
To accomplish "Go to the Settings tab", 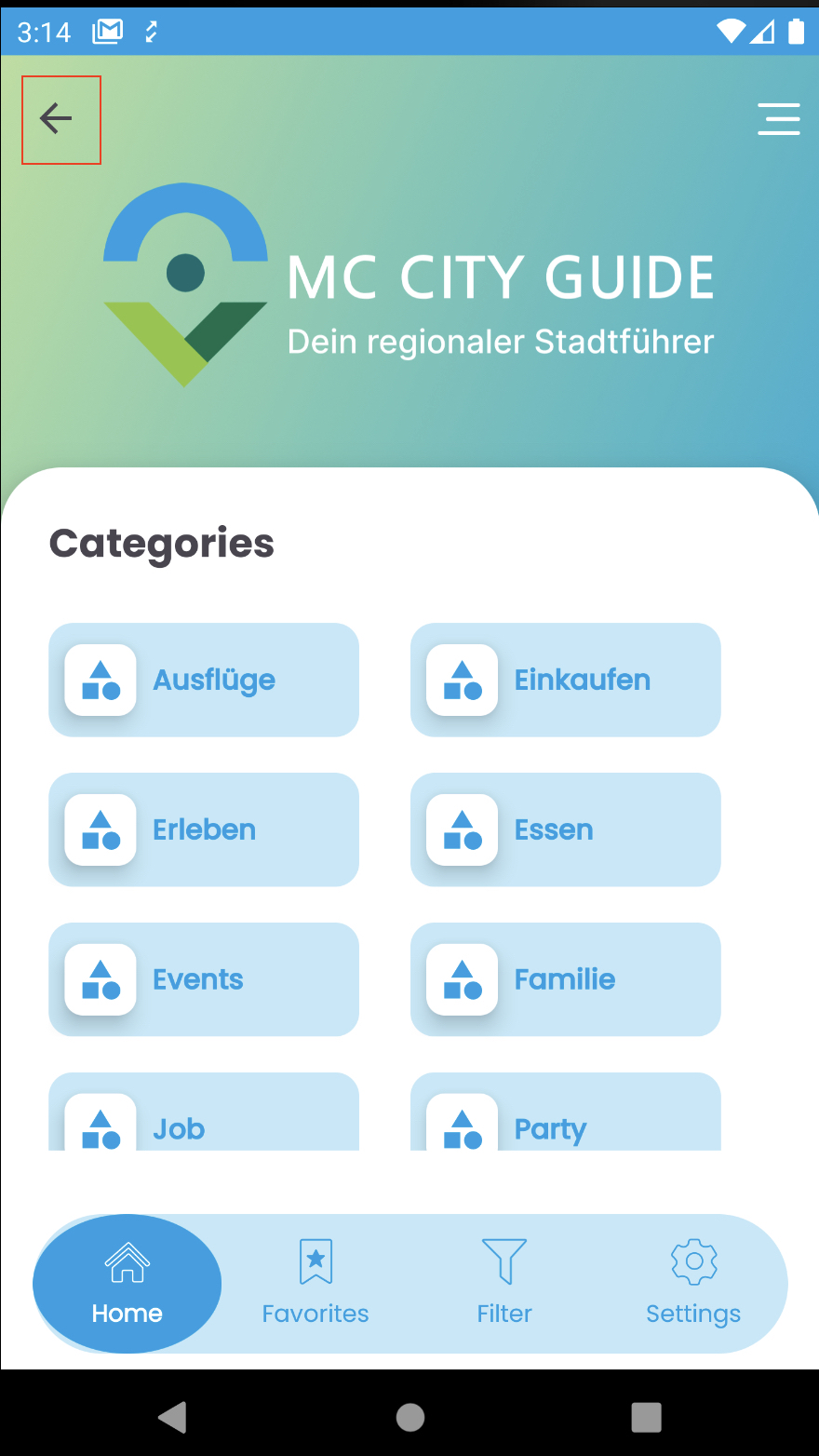I will 693,1284.
